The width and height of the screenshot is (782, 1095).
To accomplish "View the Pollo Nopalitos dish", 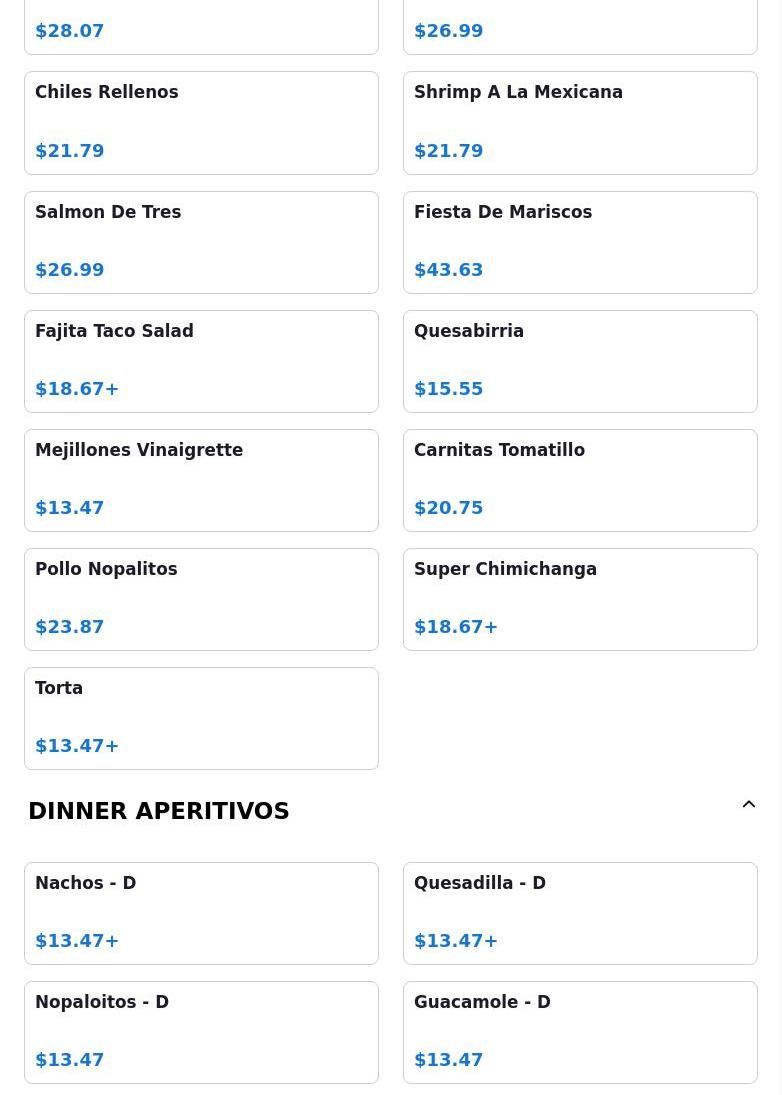I will (201, 599).
